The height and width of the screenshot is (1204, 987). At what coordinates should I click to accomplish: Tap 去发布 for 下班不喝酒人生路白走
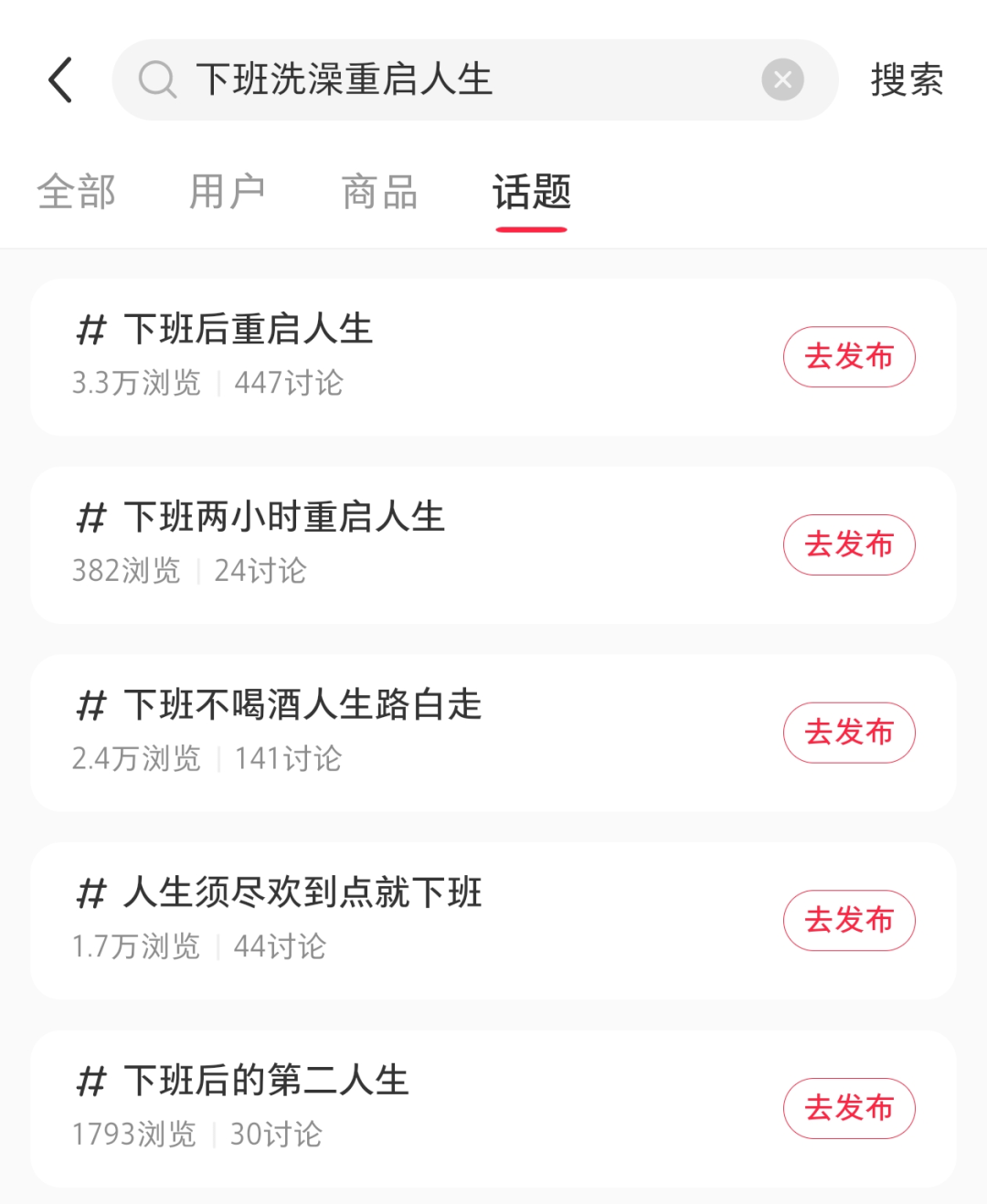click(x=849, y=733)
